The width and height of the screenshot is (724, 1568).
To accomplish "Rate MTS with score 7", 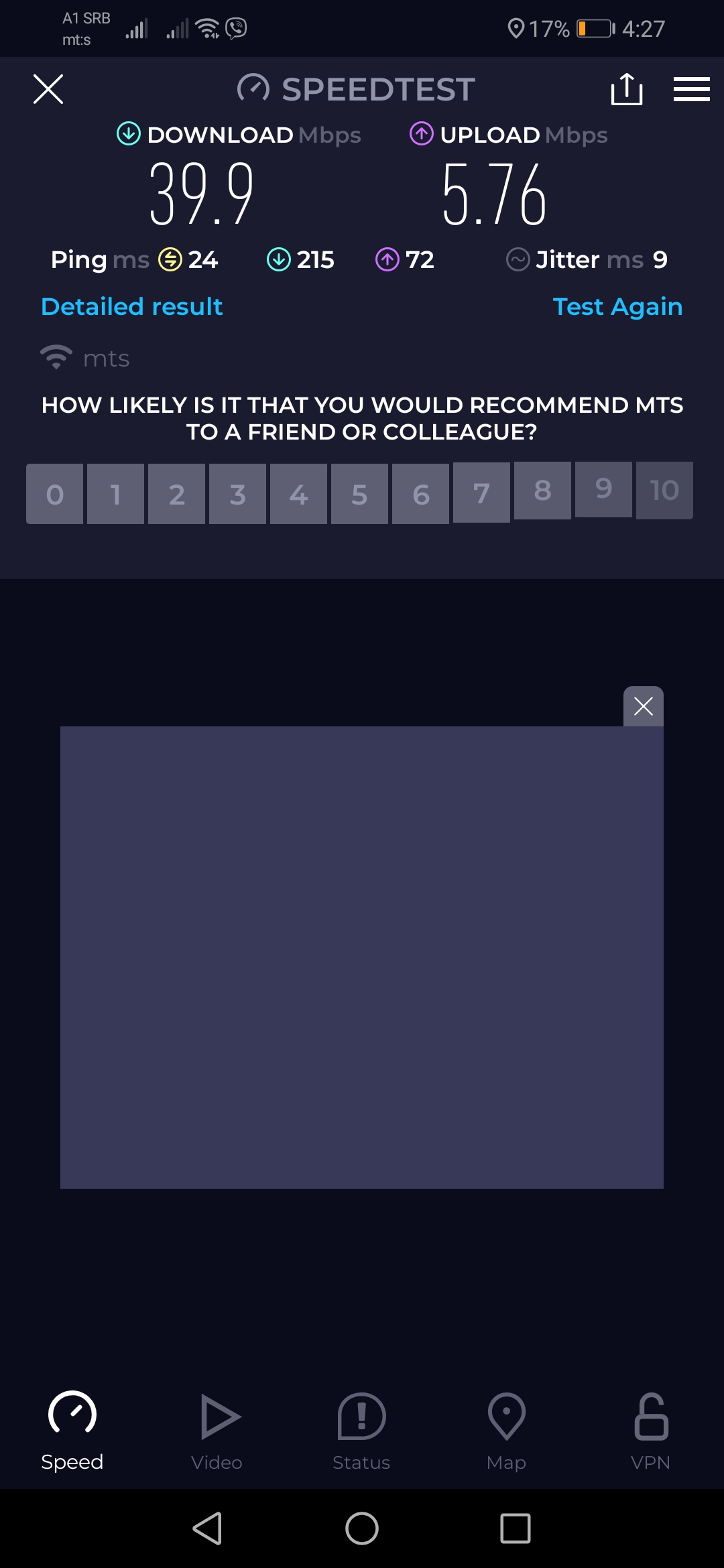I will (481, 493).
